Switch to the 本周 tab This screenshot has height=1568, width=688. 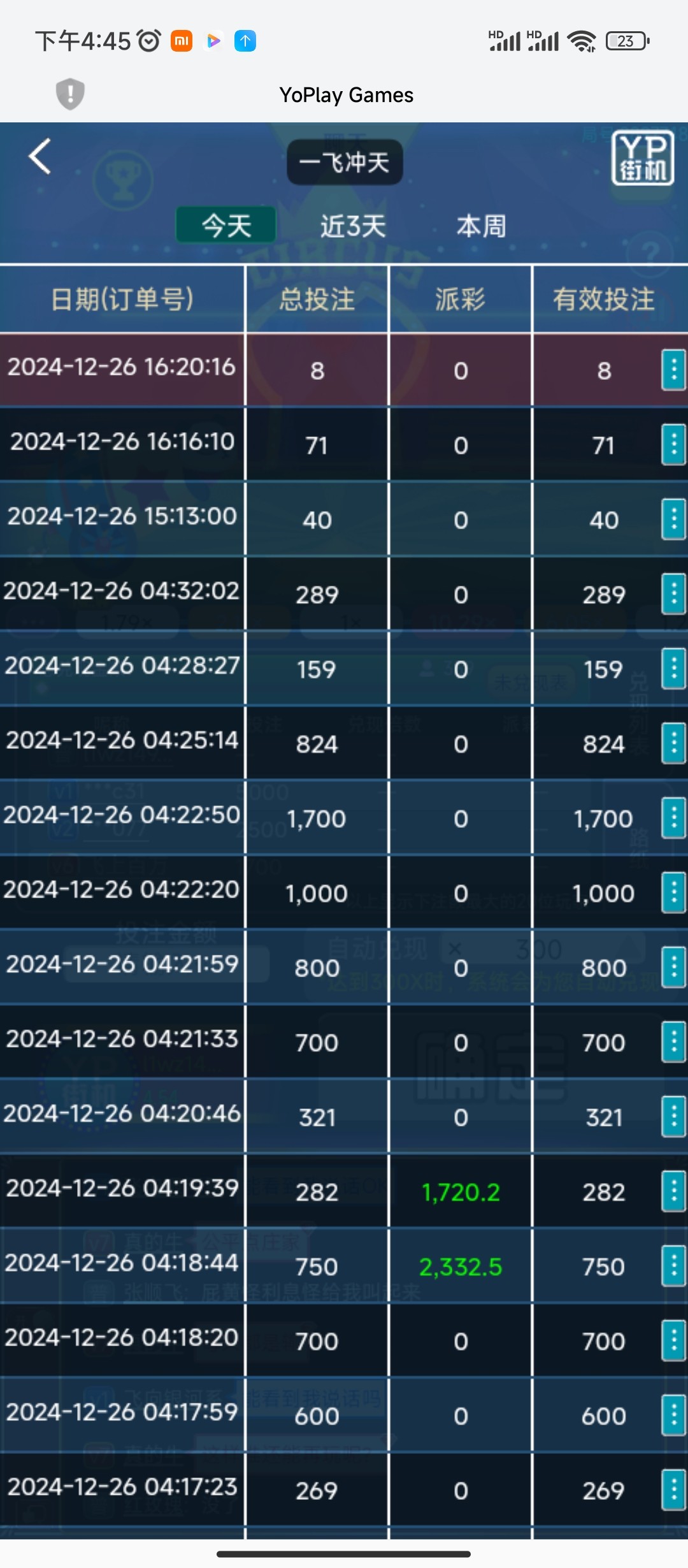coord(481,226)
